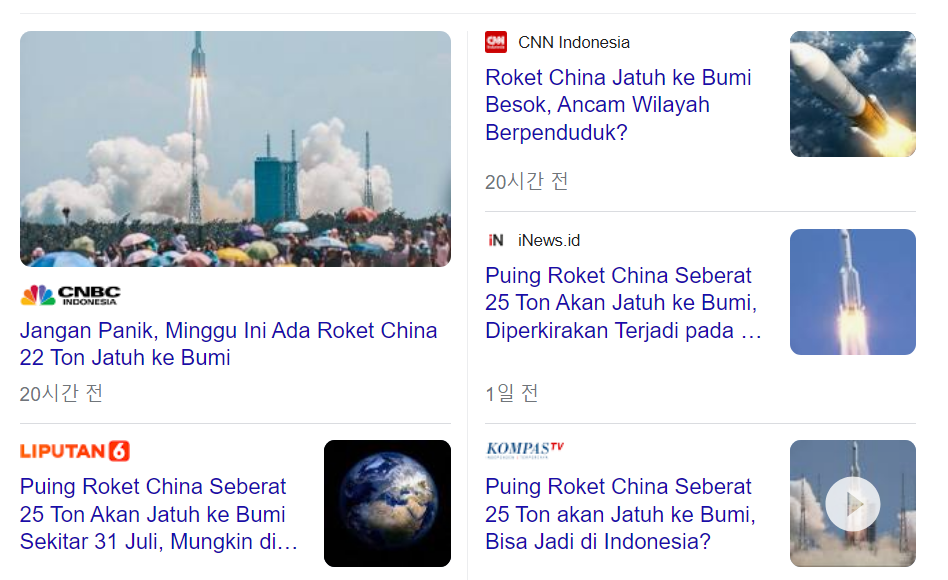Open the rocket launch crowd photo

tap(235, 149)
